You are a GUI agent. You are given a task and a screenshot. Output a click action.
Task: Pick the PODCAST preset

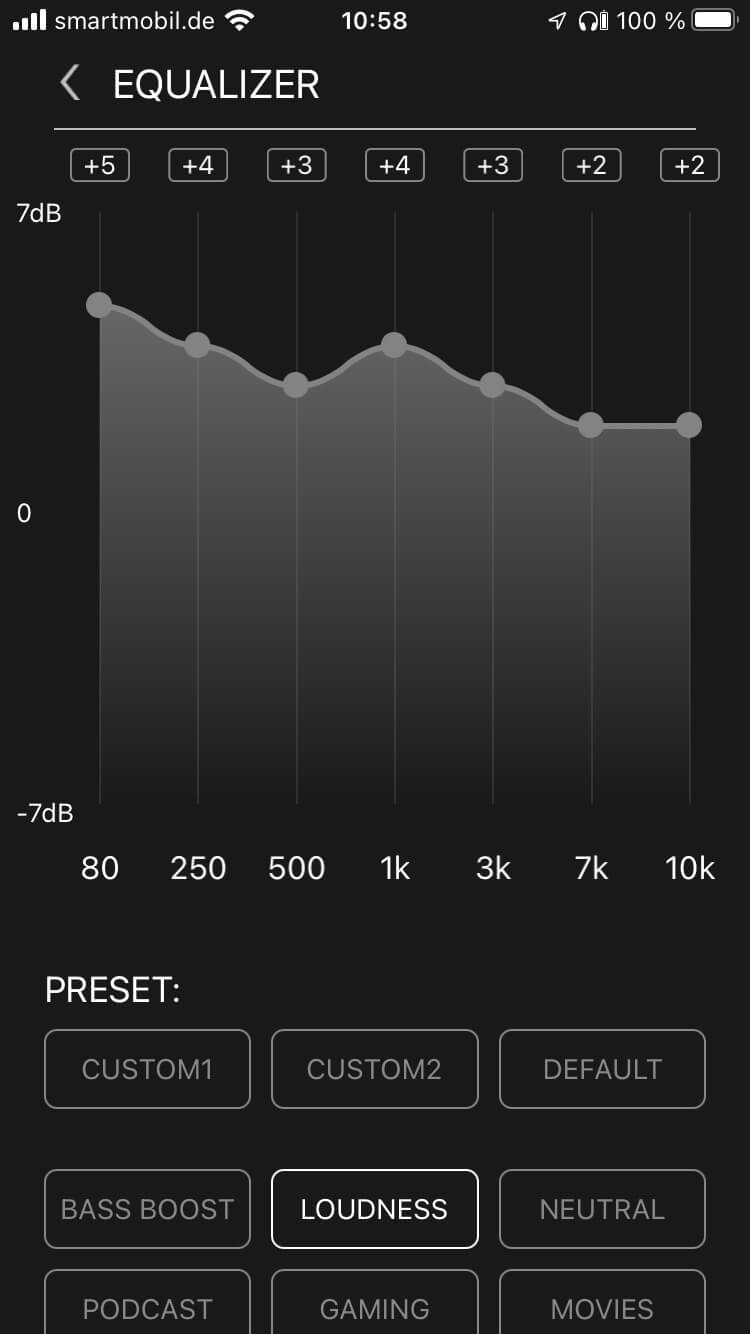(147, 1305)
